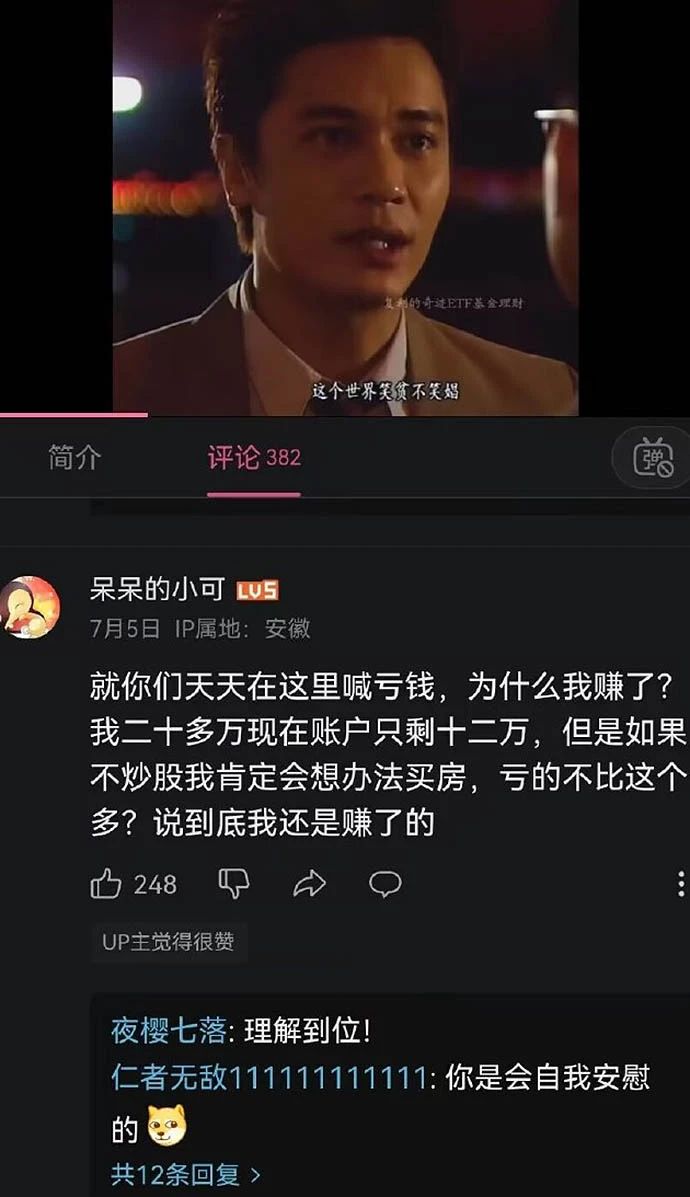Open 夜樱七落's profile from reply
Image resolution: width=690 pixels, height=1197 pixels.
coord(169,1031)
